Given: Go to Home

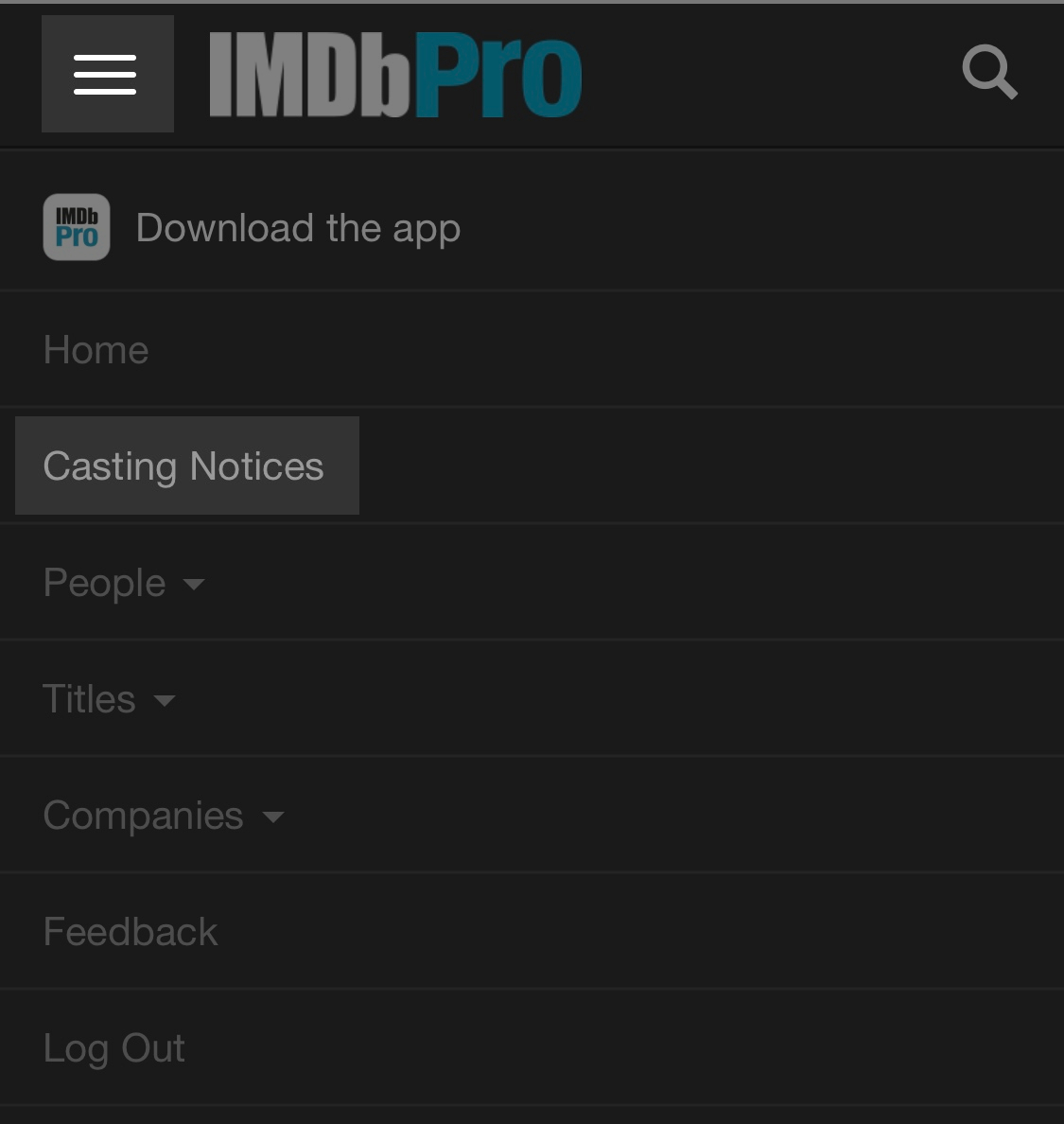Looking at the screenshot, I should point(96,350).
